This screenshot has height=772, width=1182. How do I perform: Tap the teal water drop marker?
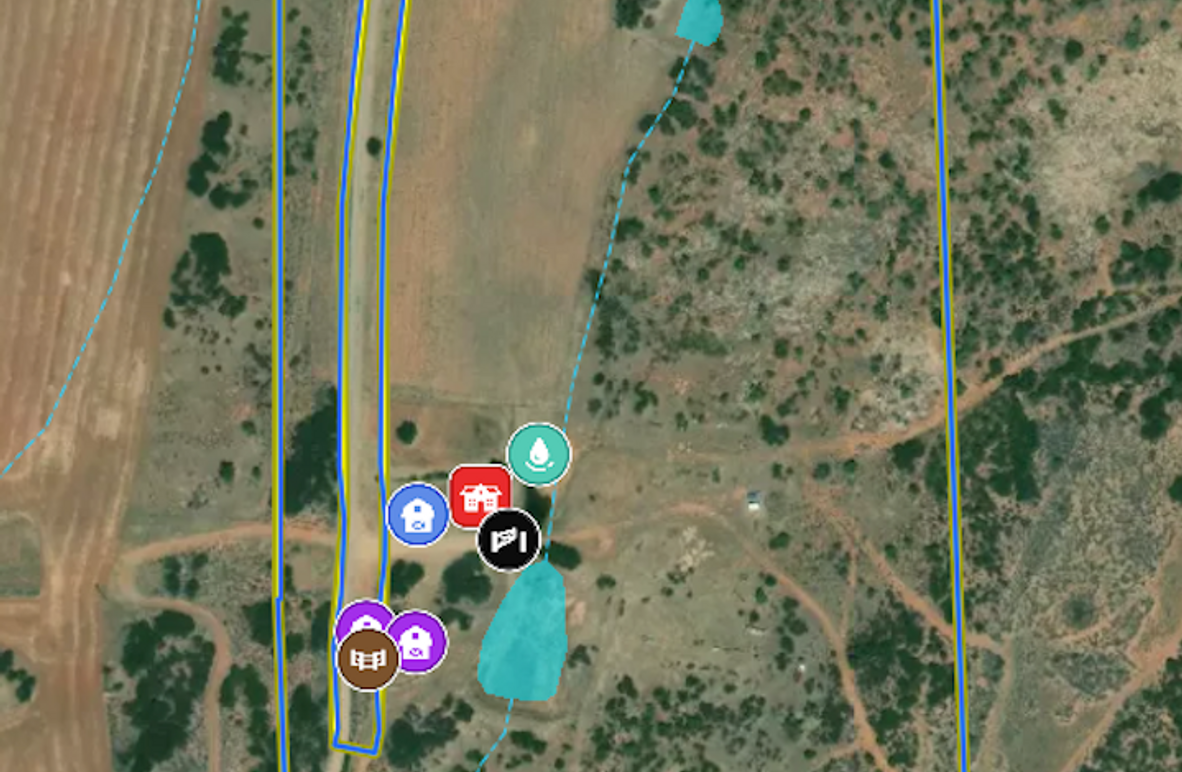pos(539,454)
